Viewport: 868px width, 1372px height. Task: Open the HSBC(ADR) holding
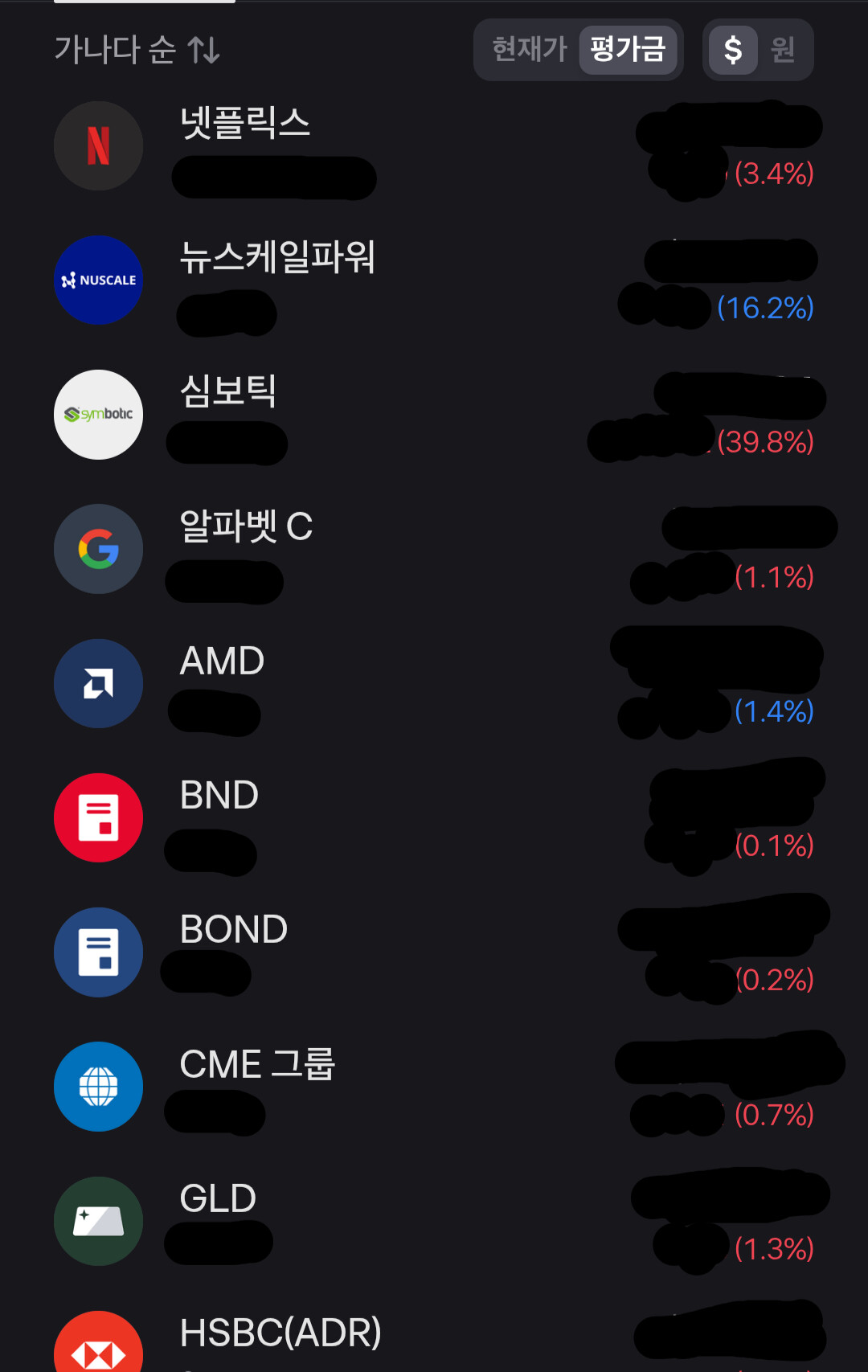click(280, 1333)
